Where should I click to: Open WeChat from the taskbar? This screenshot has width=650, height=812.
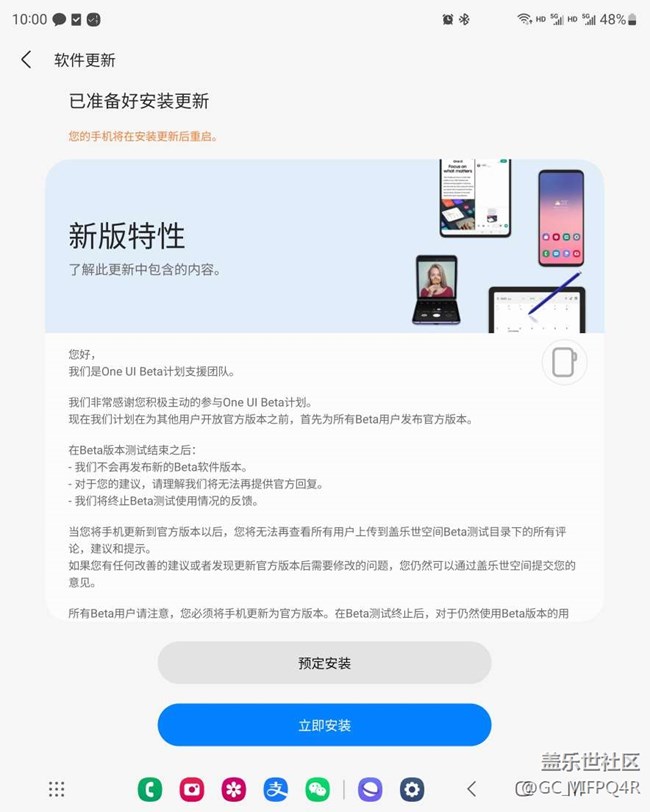318,789
